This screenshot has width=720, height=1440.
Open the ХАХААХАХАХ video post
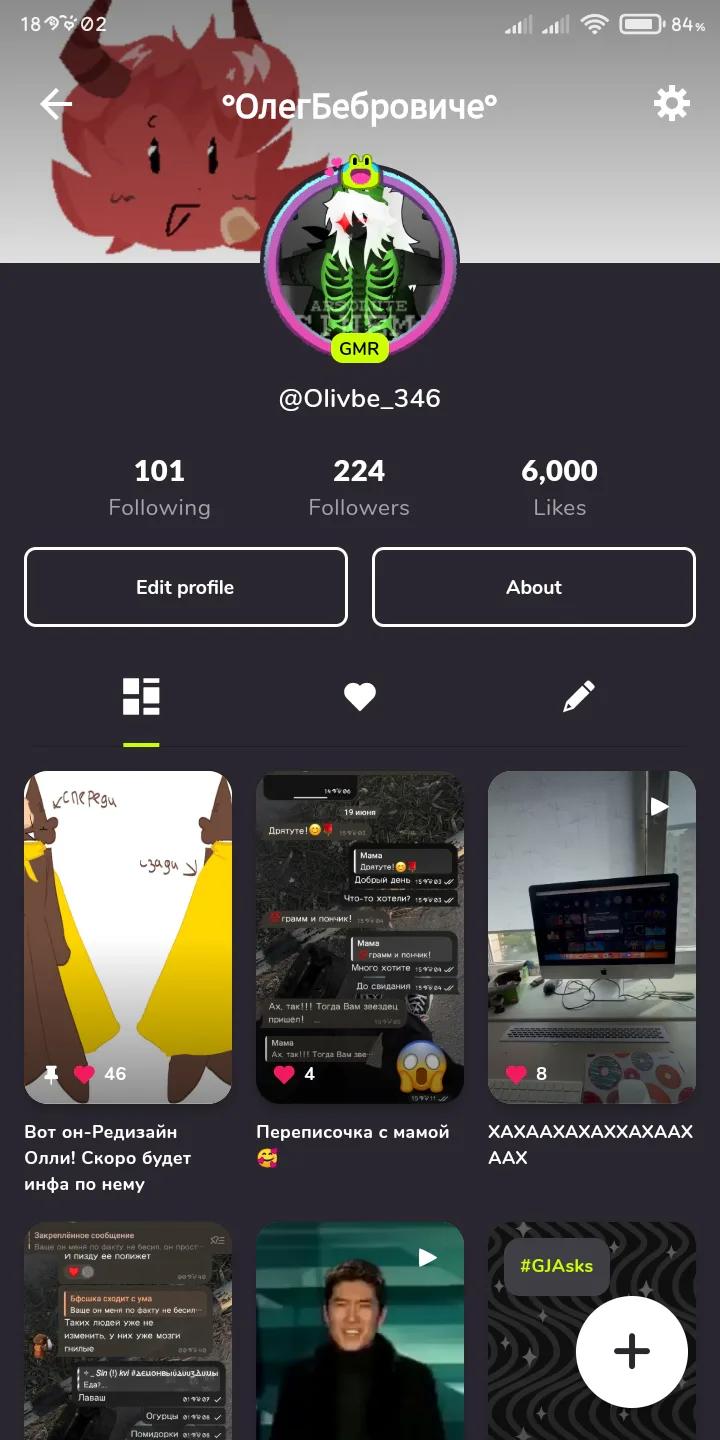click(592, 937)
